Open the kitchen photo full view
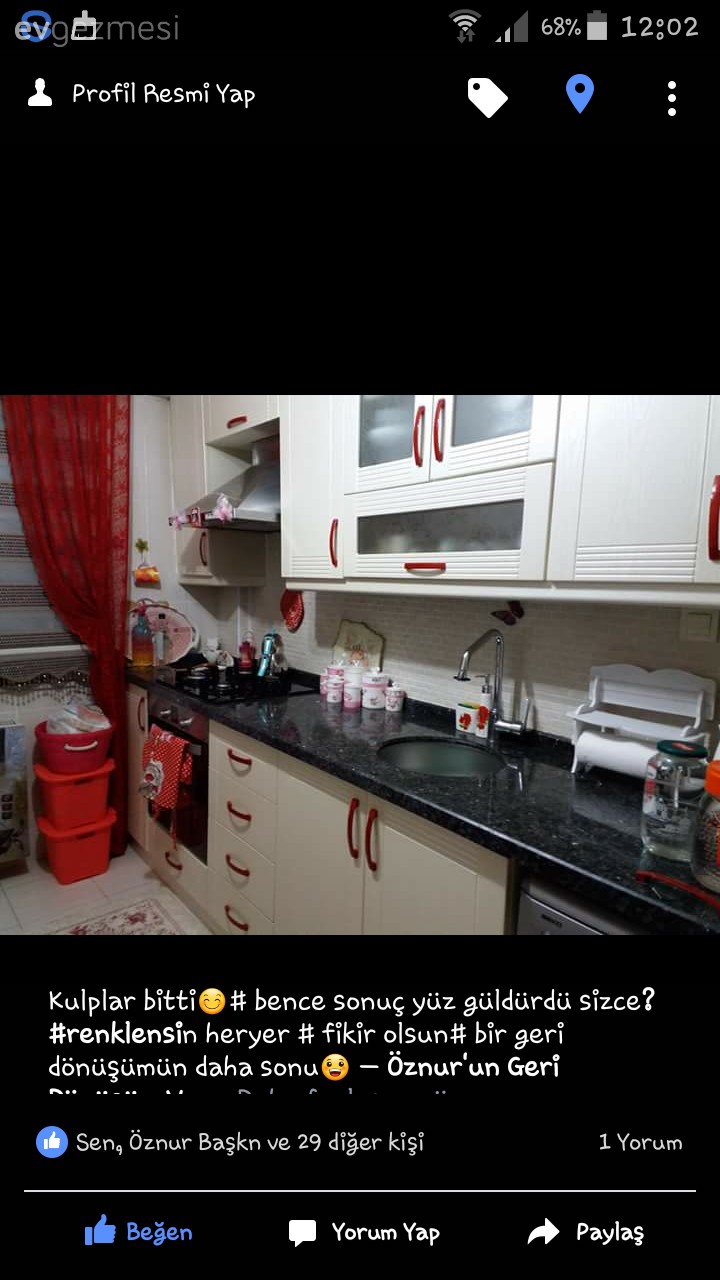The height and width of the screenshot is (1280, 720). pos(360,664)
